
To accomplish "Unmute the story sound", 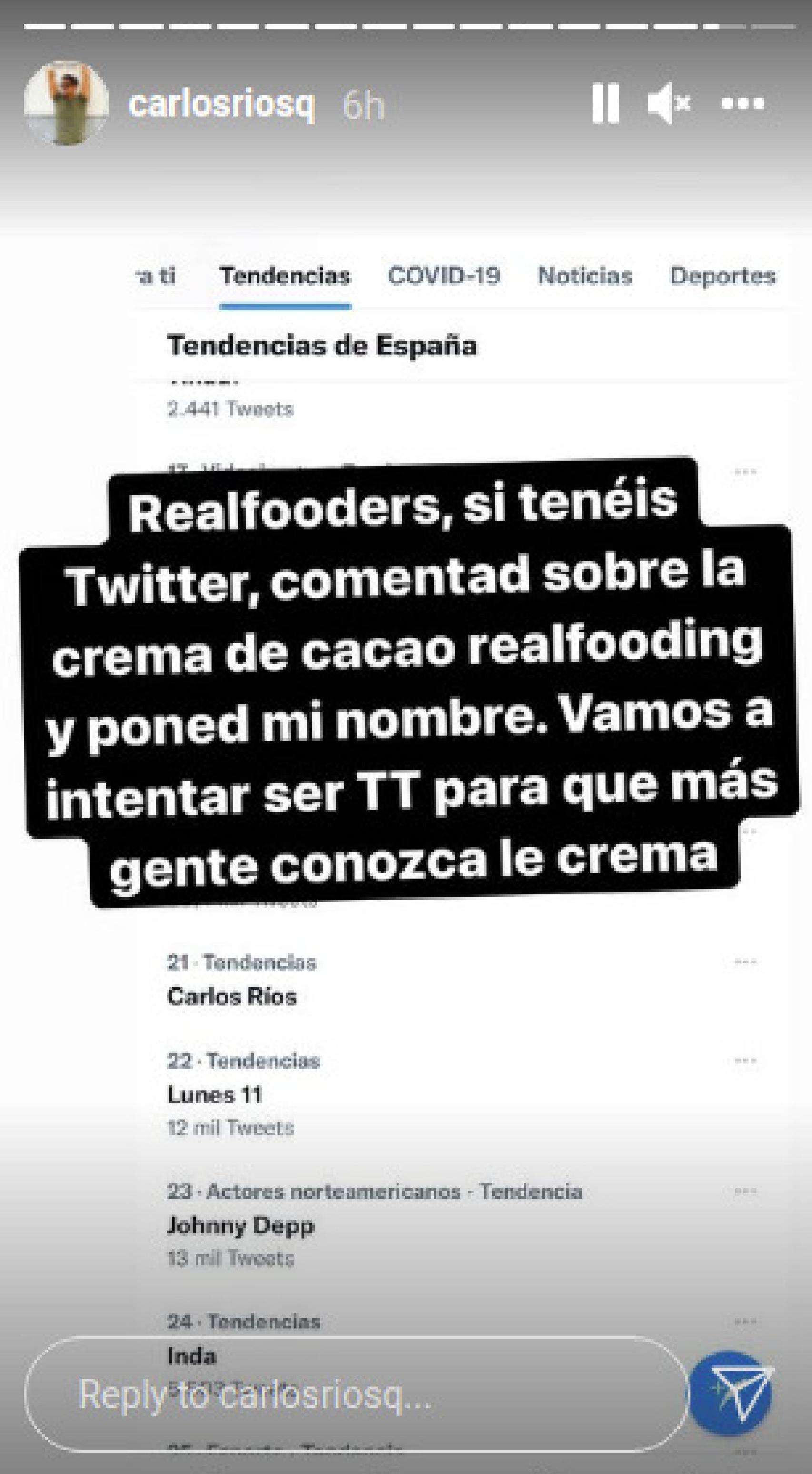I will coord(668,103).
